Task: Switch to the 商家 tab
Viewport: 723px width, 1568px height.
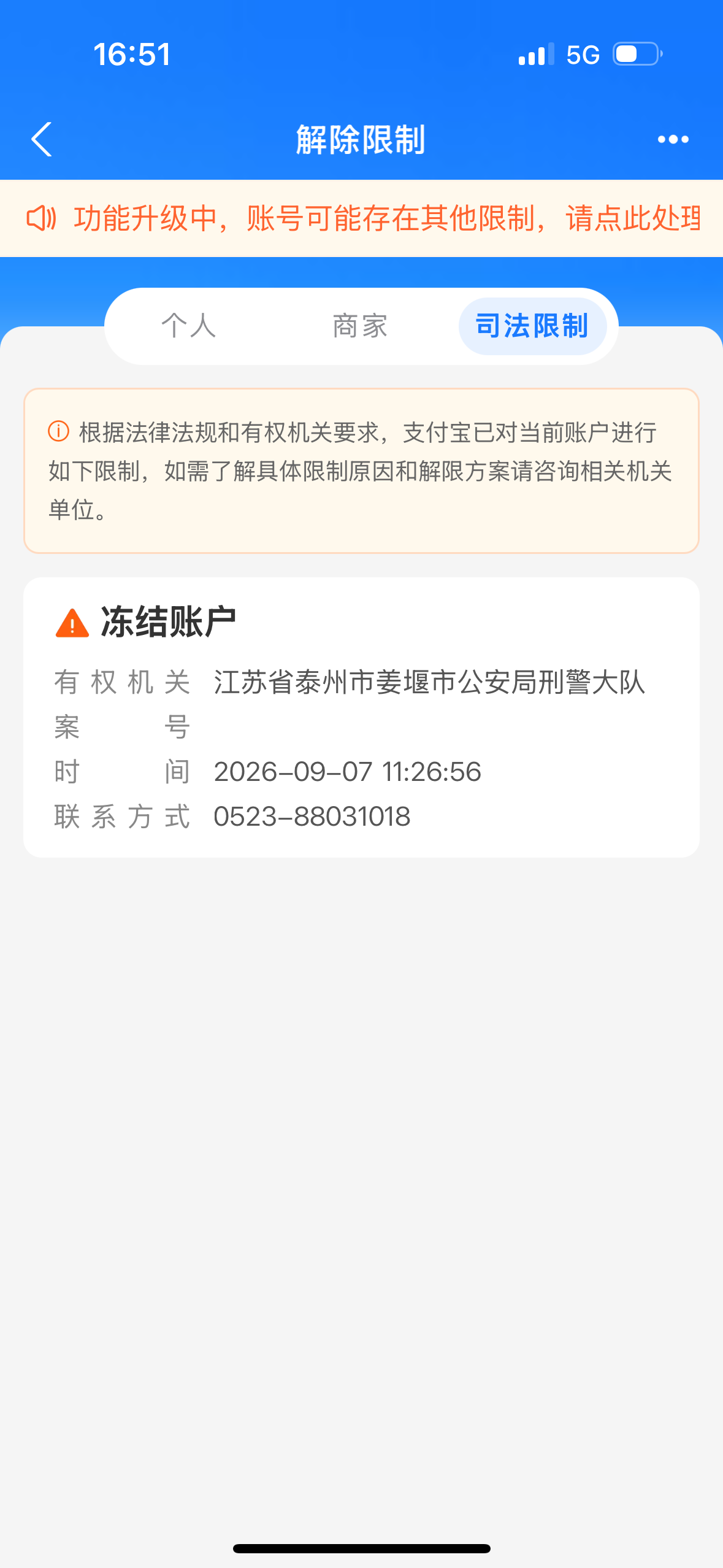Action: click(x=361, y=326)
